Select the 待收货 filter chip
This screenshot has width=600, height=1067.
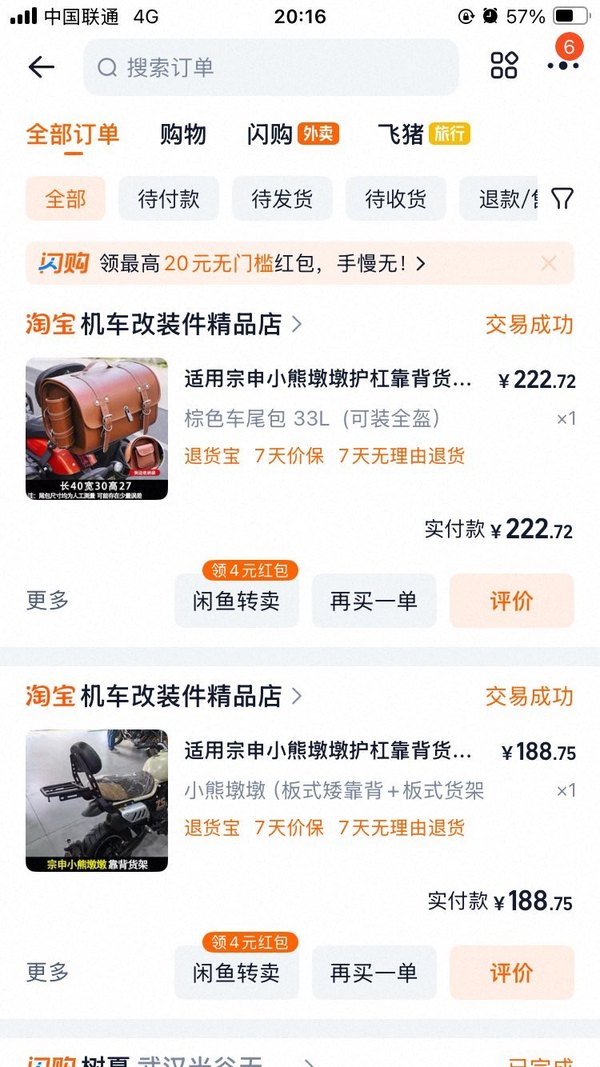click(396, 198)
